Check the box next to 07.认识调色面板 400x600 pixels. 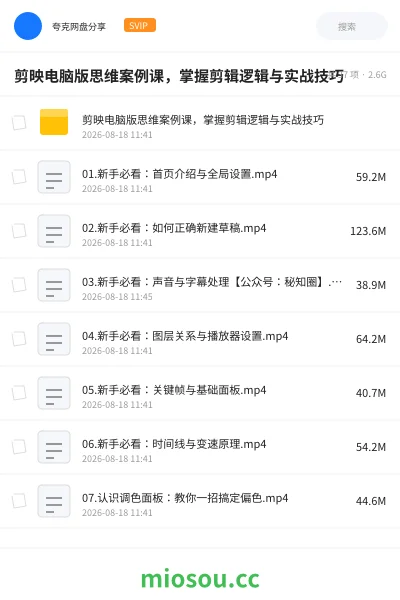(19, 501)
